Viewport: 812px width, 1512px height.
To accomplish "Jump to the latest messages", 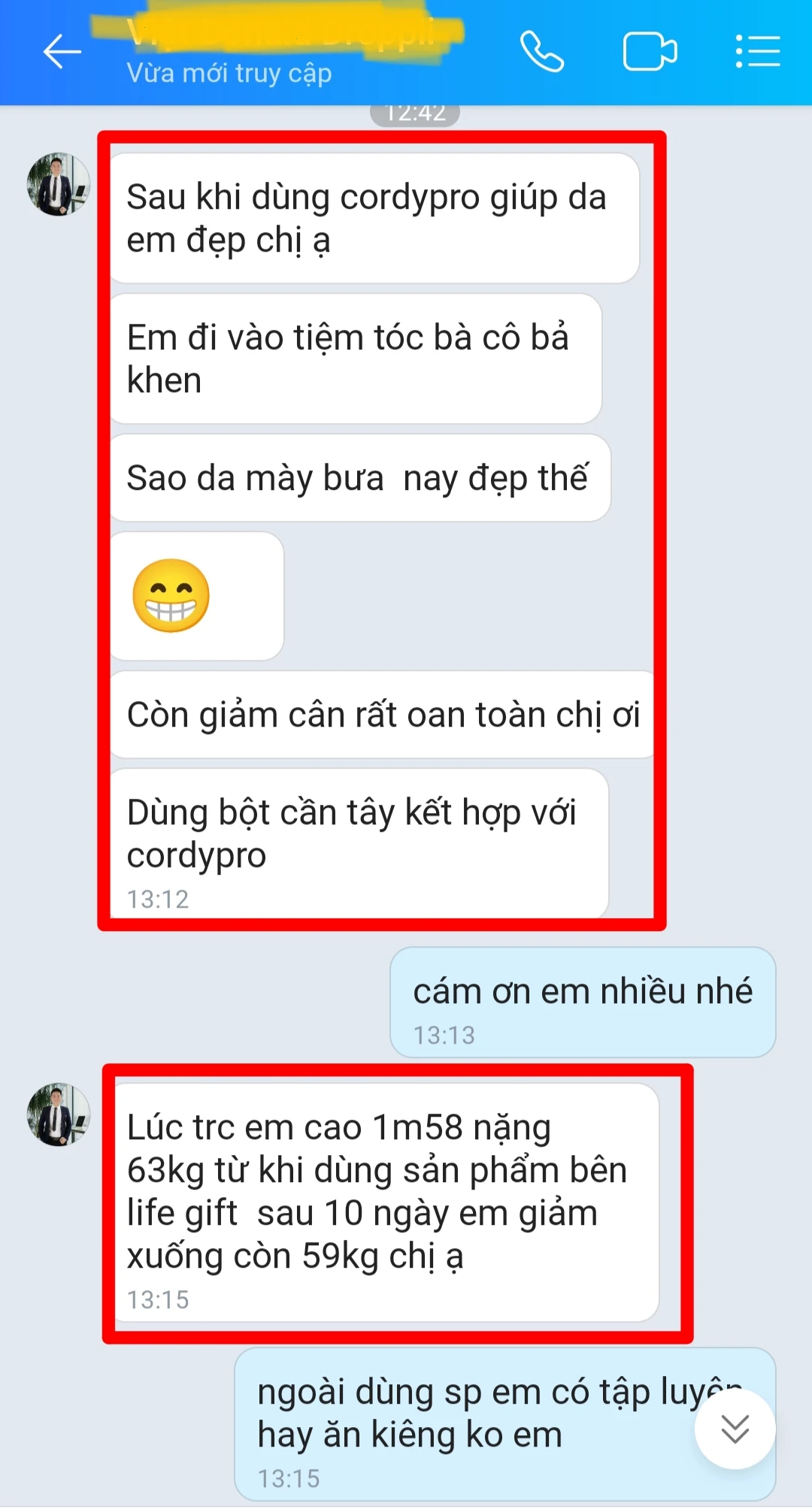I will click(x=735, y=1429).
